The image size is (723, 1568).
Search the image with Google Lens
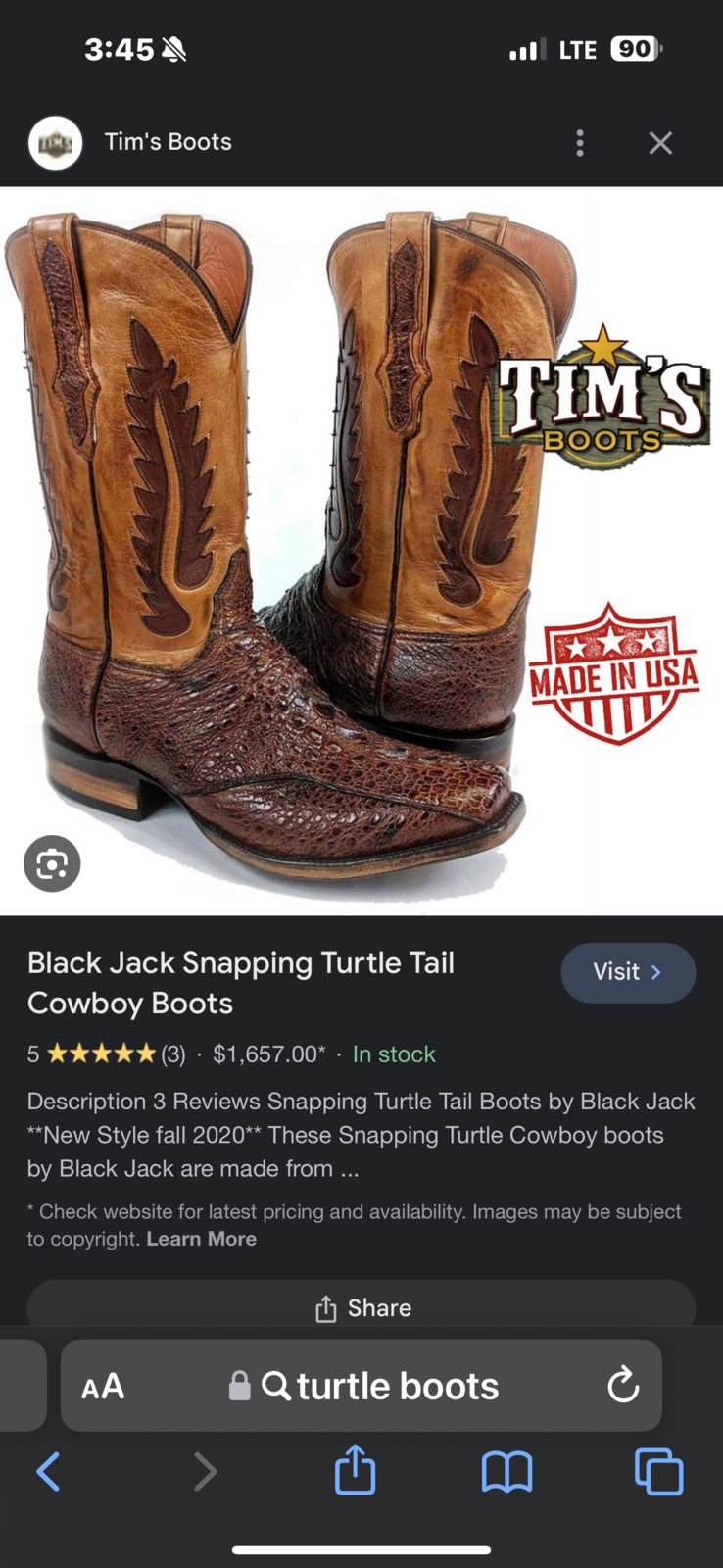[x=52, y=863]
